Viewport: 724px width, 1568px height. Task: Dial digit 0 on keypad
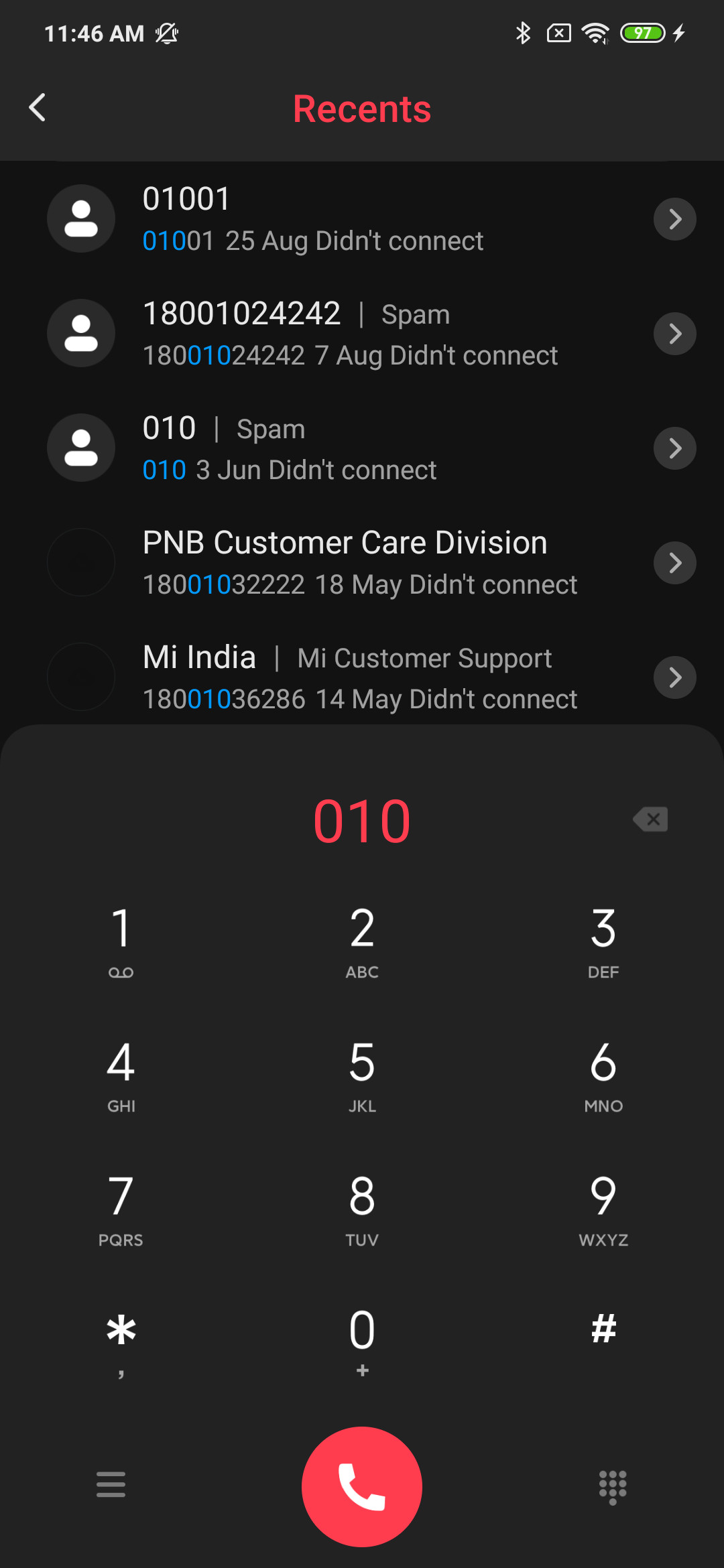coord(362,1342)
